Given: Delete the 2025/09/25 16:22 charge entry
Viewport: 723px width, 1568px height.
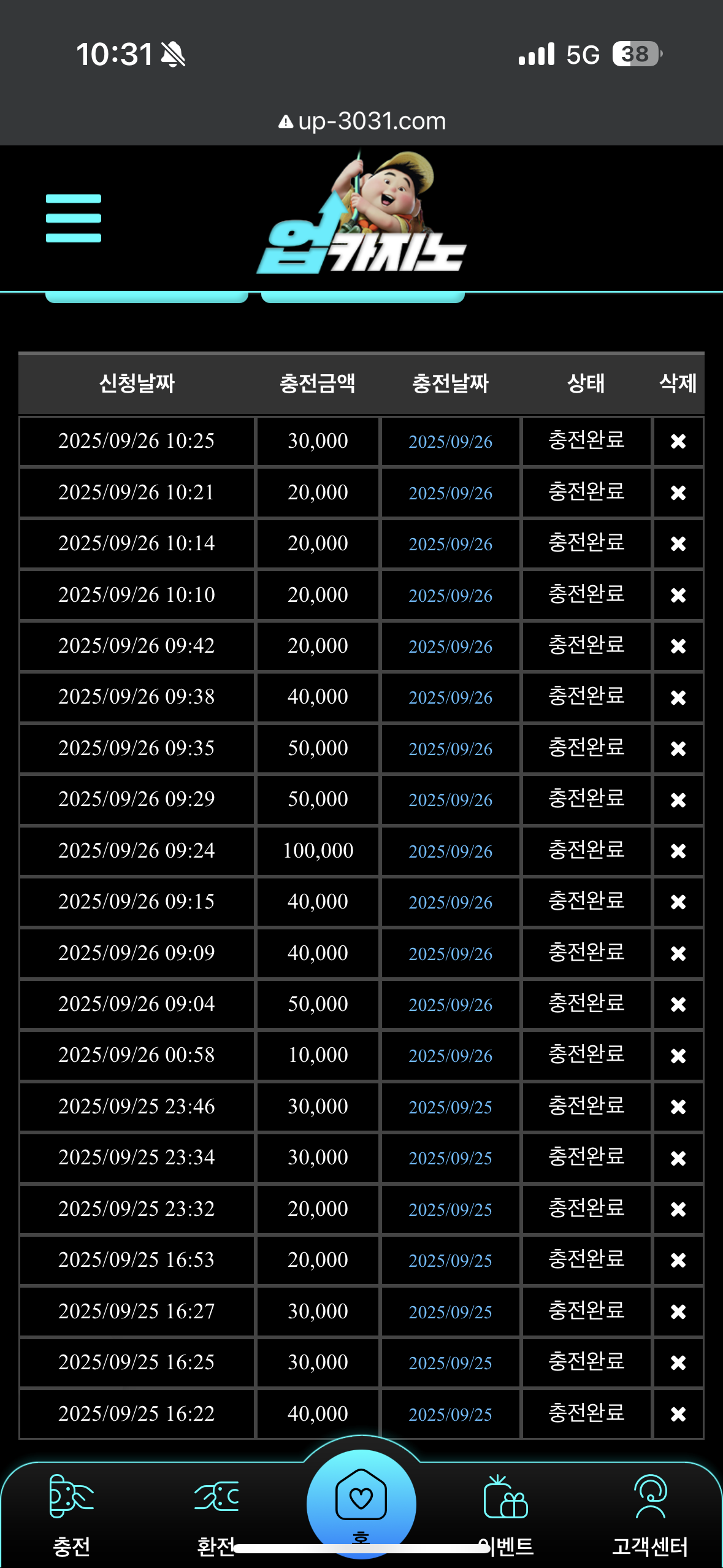Looking at the screenshot, I should [x=678, y=1414].
